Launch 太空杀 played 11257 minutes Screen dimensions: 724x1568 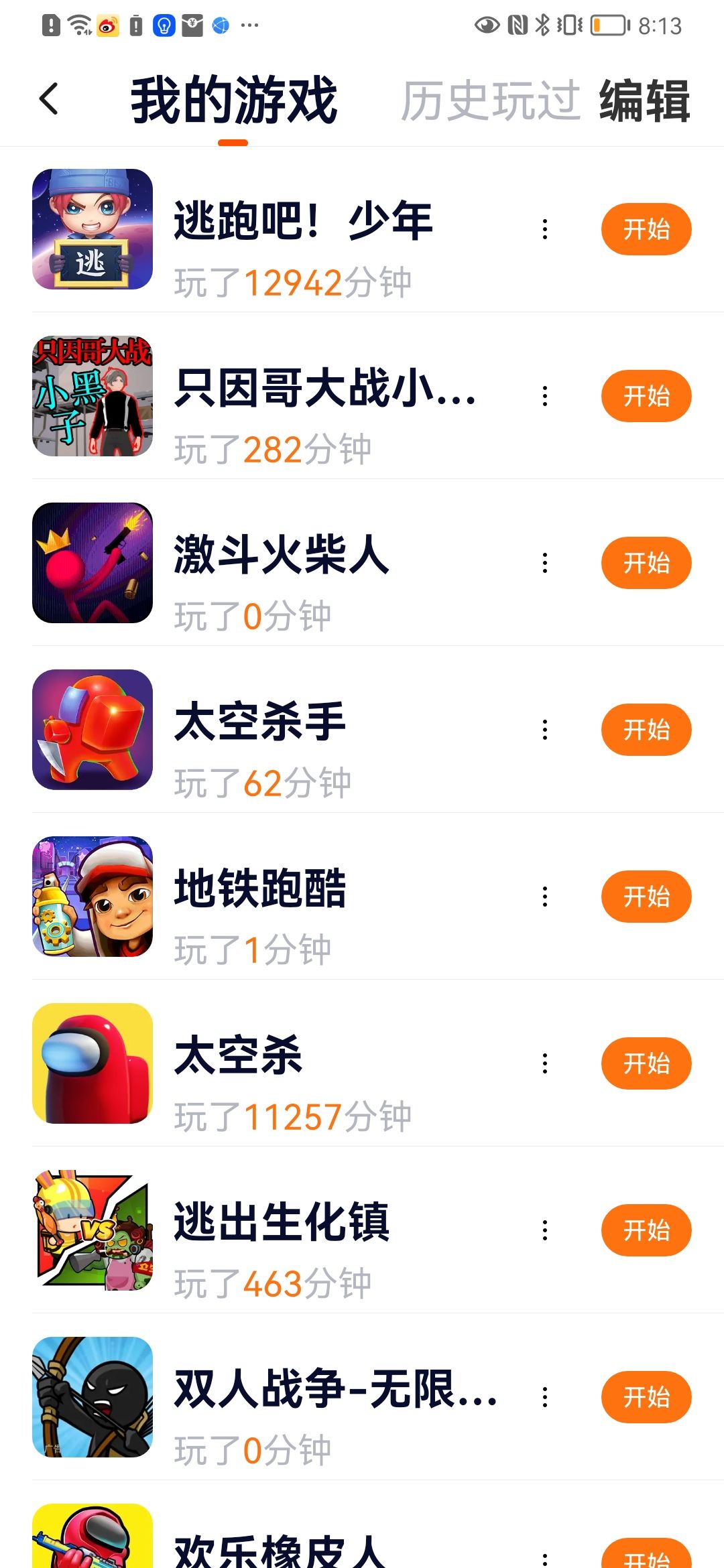[x=646, y=1063]
